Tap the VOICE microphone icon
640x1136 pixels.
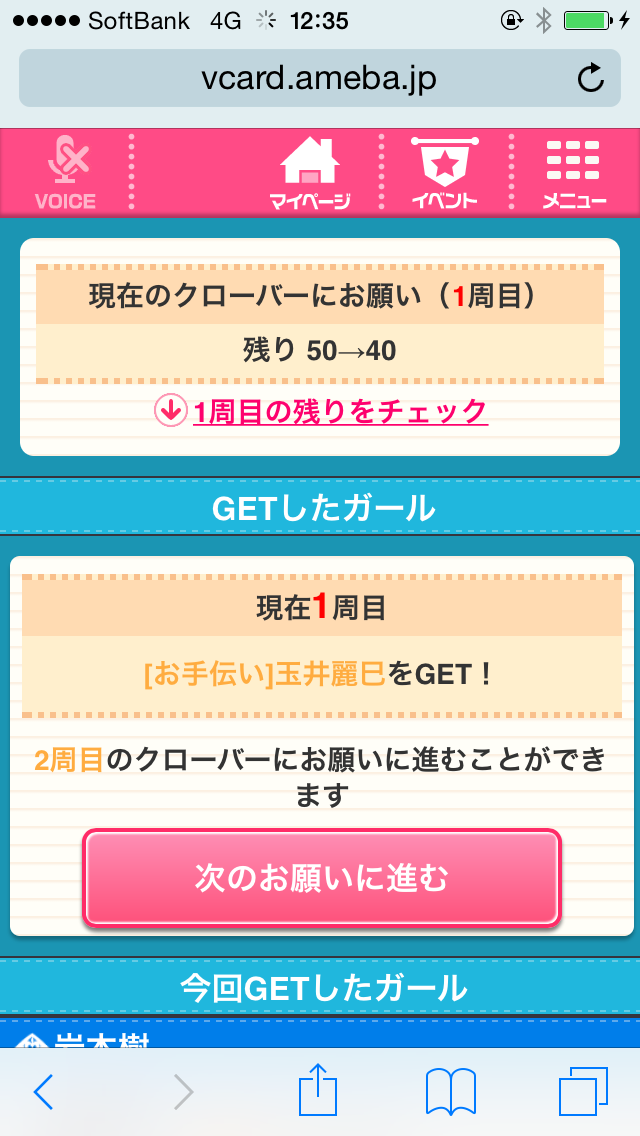click(x=66, y=172)
